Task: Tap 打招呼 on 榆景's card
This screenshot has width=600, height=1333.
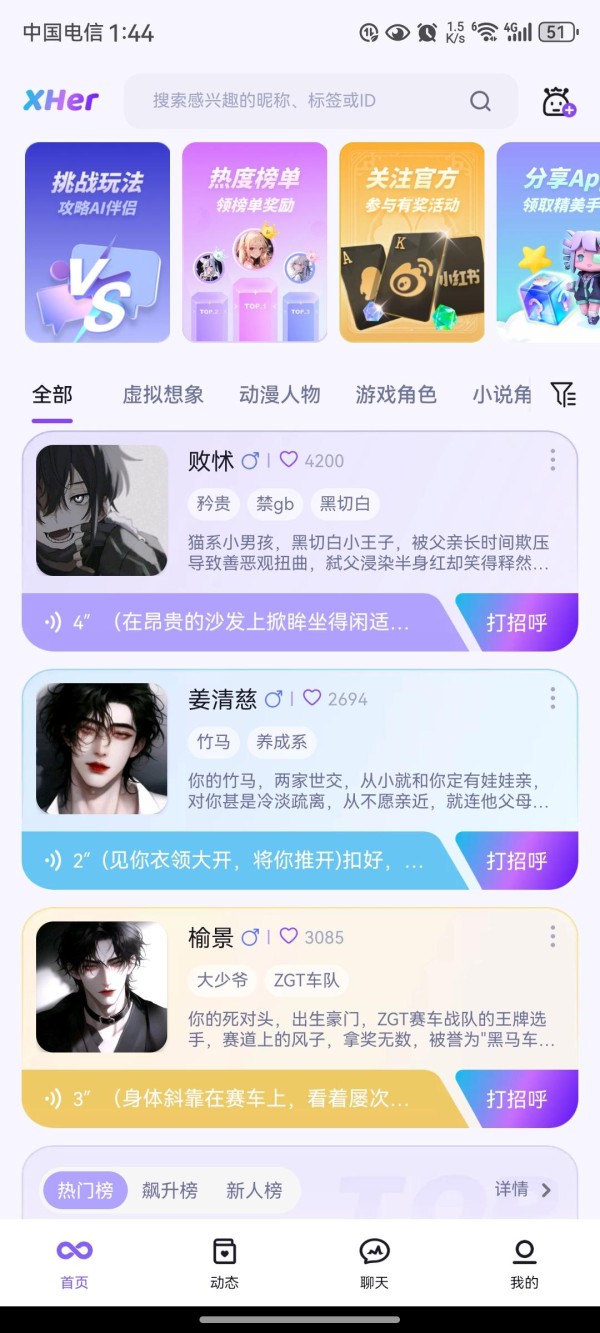Action: (x=517, y=1099)
